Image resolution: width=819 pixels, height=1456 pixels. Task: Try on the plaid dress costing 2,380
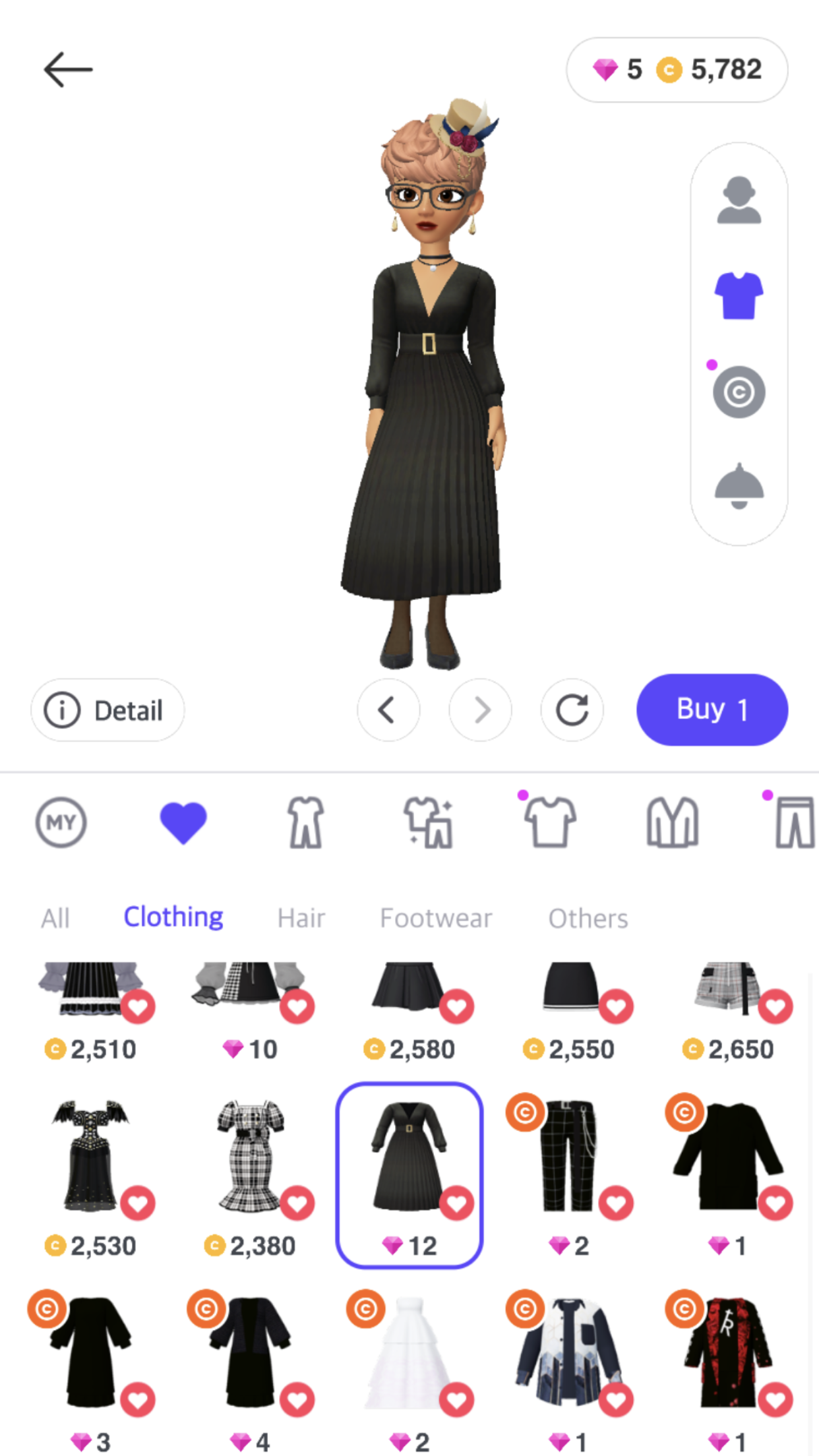point(250,1155)
